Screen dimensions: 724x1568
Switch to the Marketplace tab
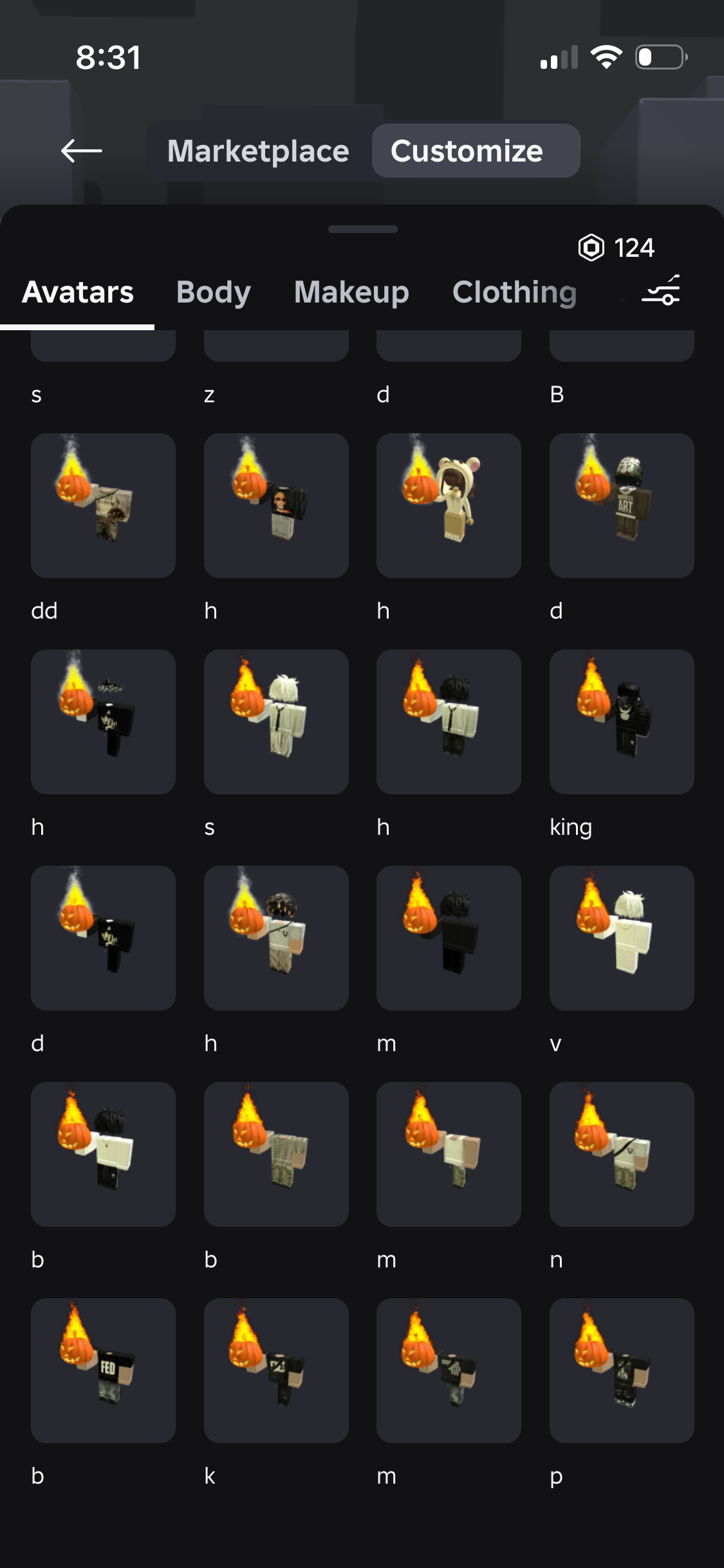pyautogui.click(x=258, y=151)
